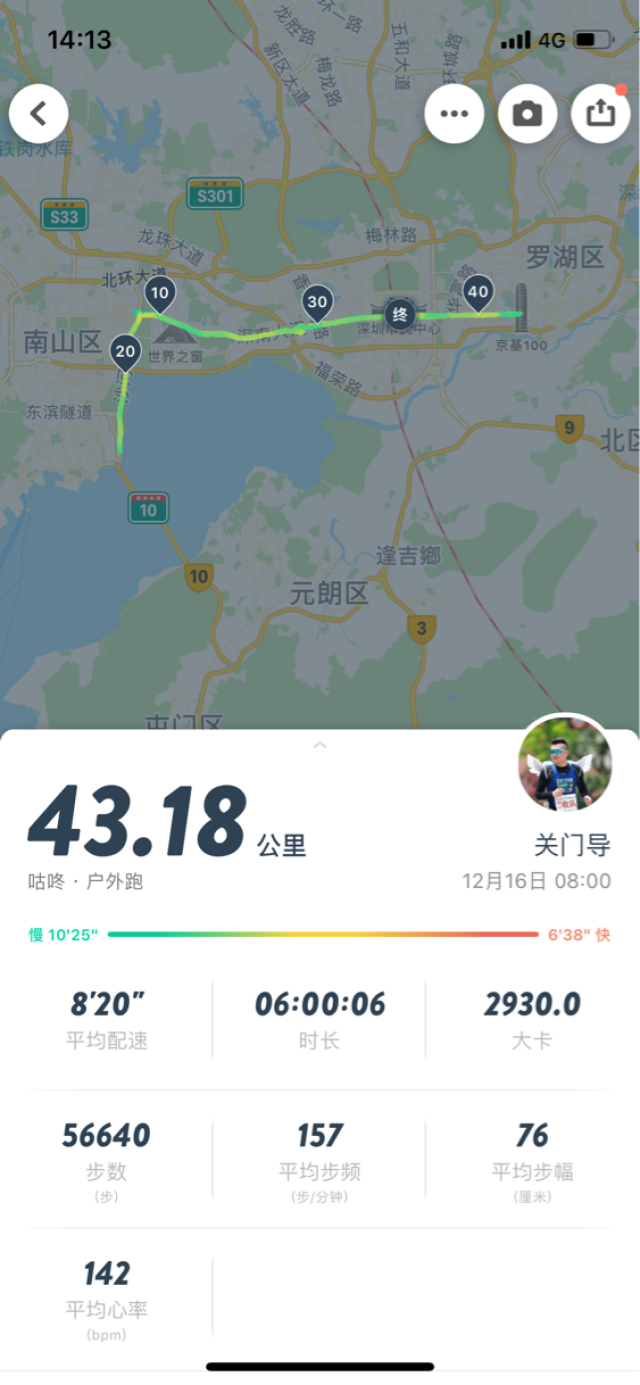640x1385 pixels.
Task: Tap the 10 km marker on route
Action: 159,294
